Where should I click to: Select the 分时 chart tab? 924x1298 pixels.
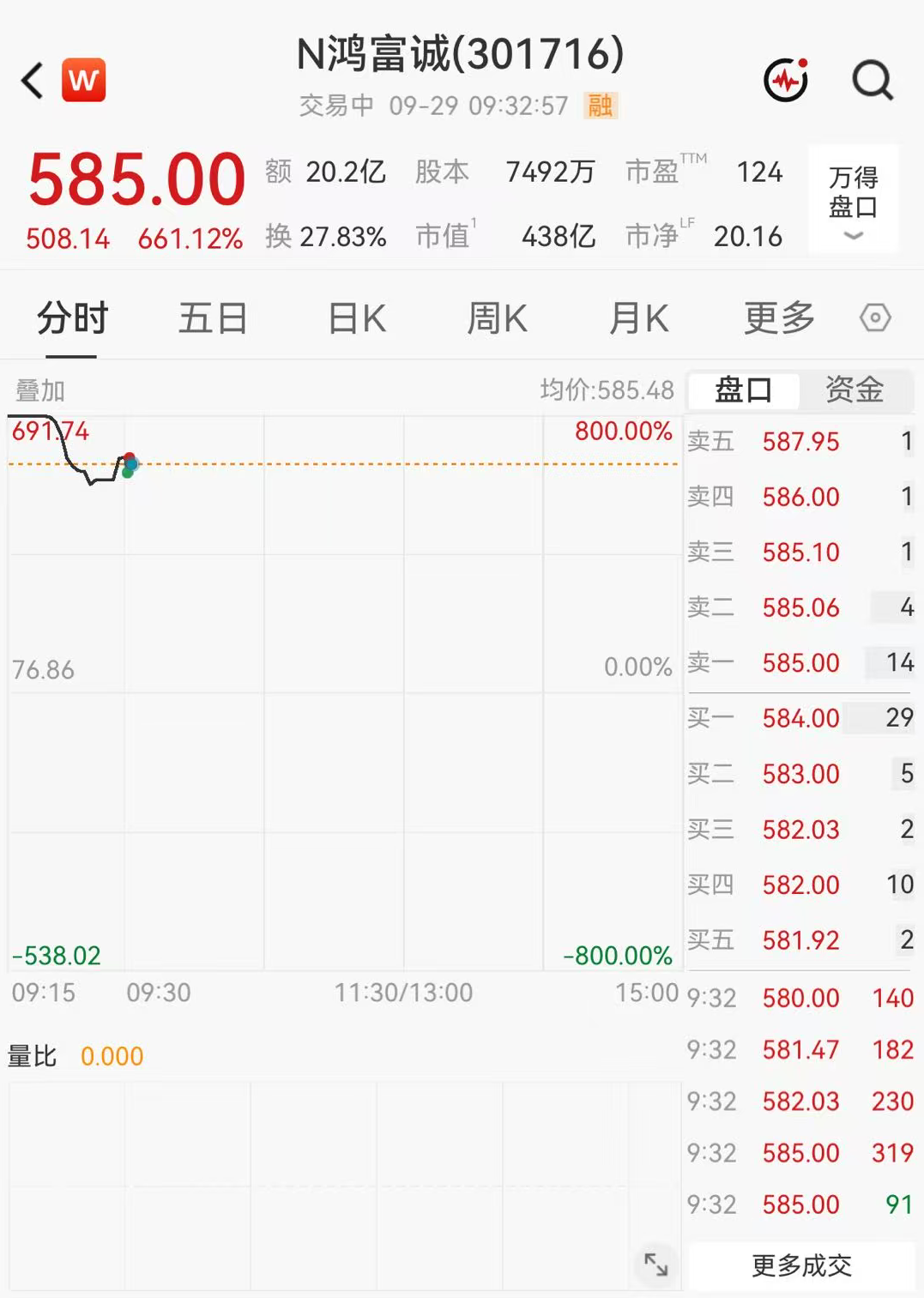pos(72,318)
